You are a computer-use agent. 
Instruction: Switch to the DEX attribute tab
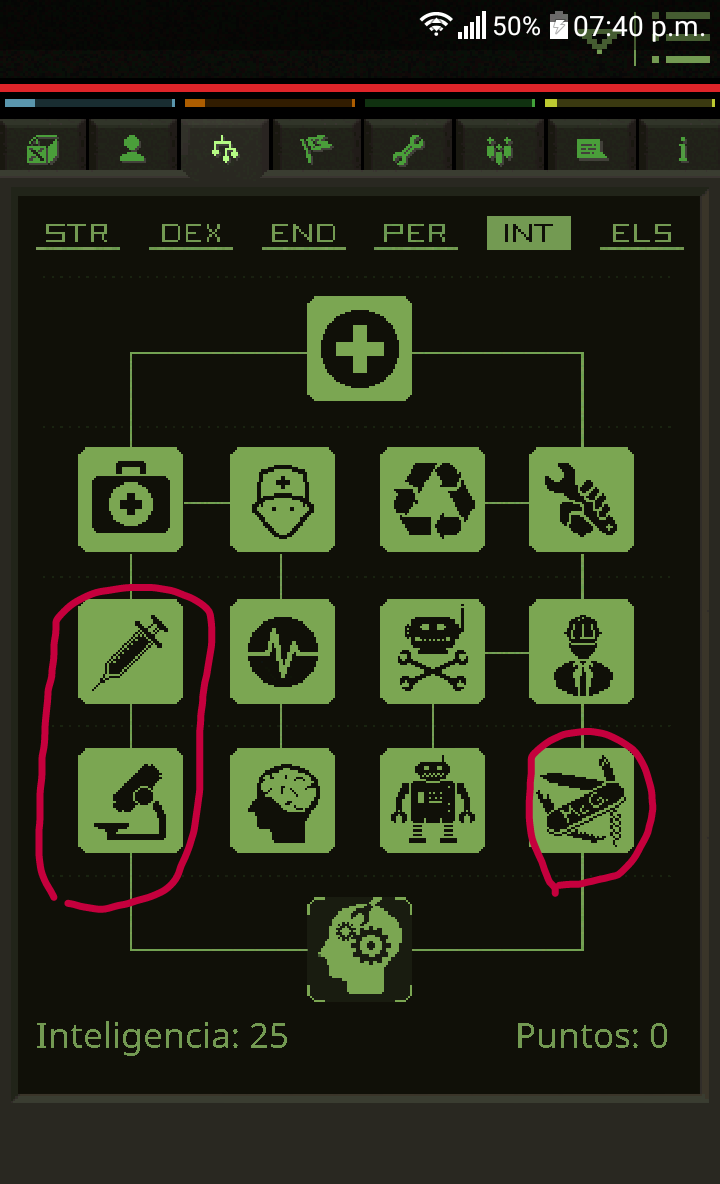click(x=191, y=233)
